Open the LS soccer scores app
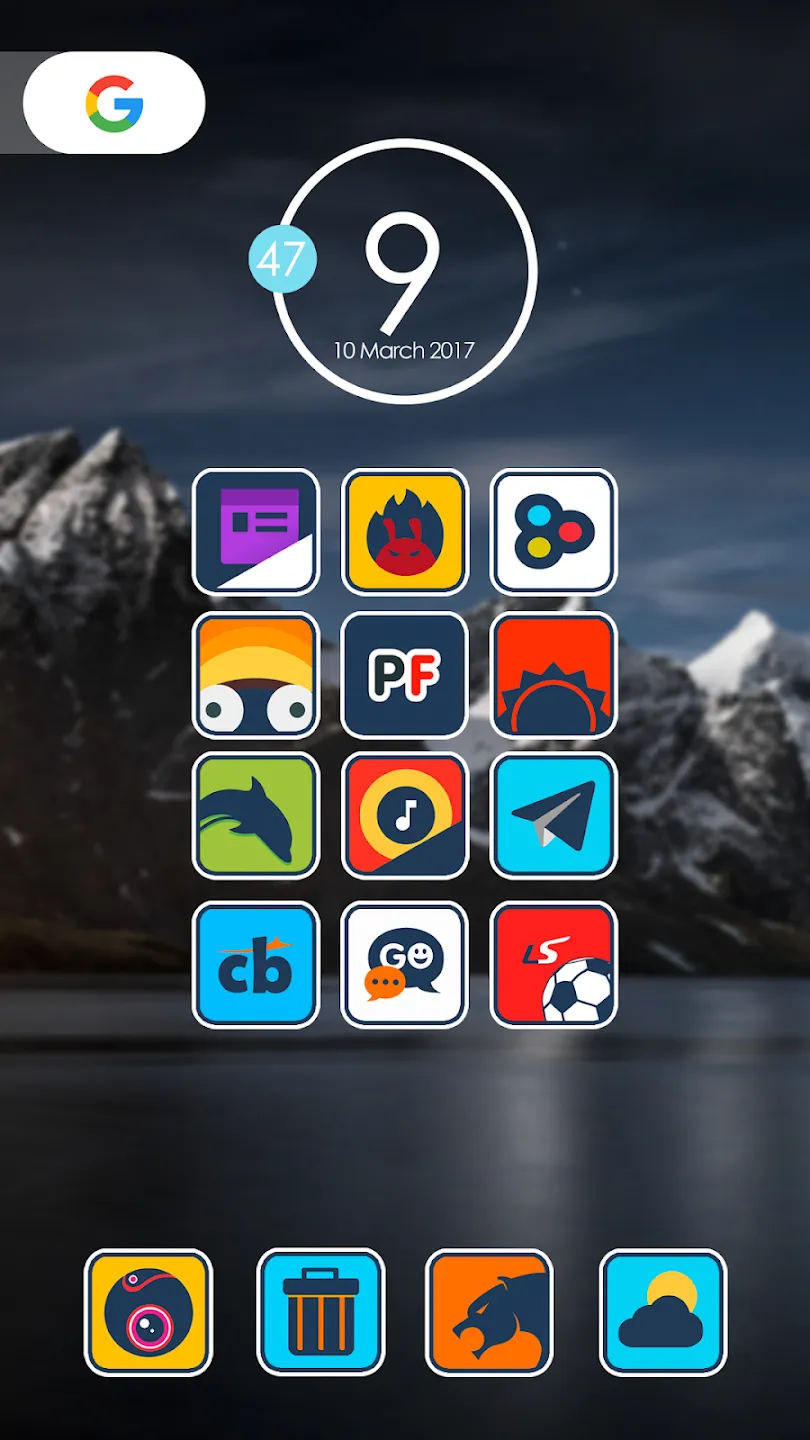 pyautogui.click(x=554, y=965)
